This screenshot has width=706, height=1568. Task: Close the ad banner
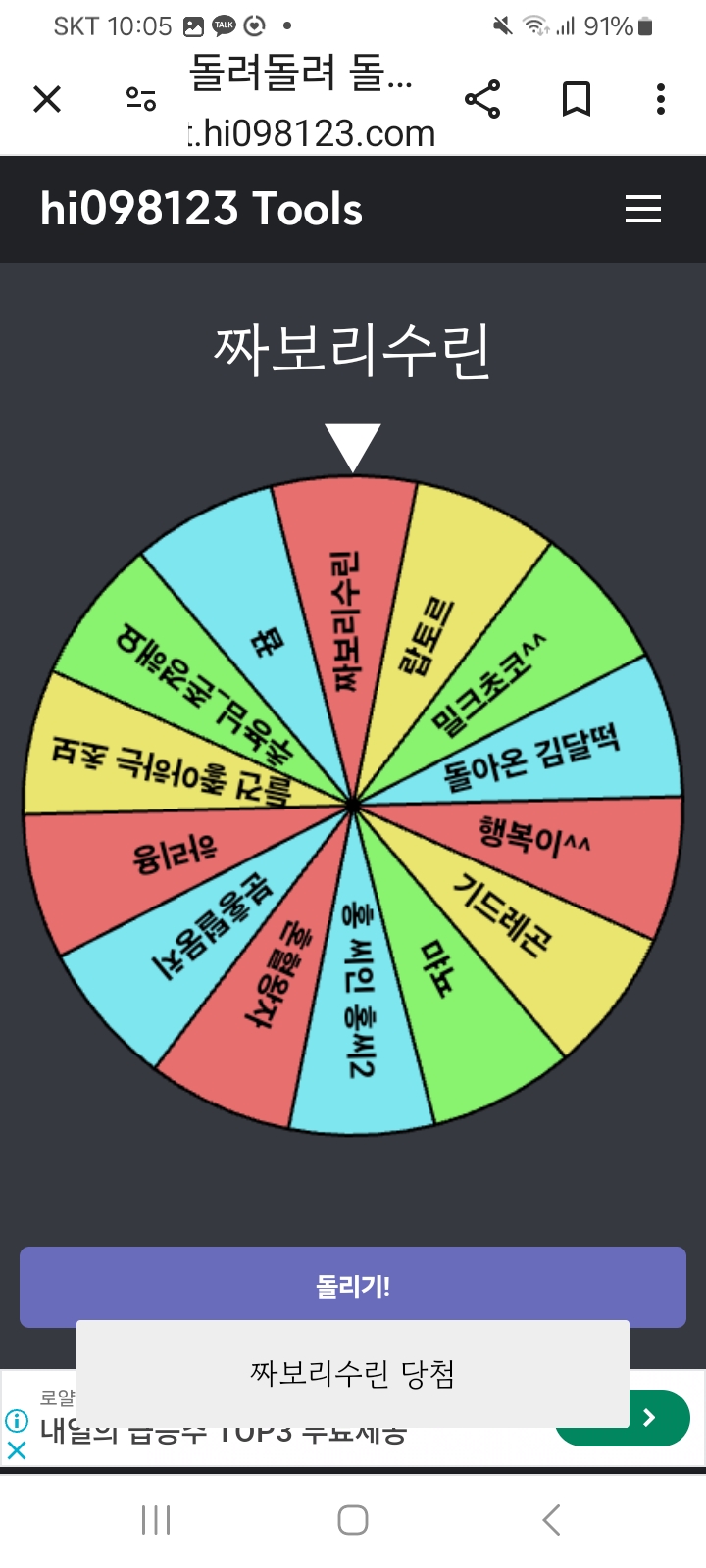17,1451
